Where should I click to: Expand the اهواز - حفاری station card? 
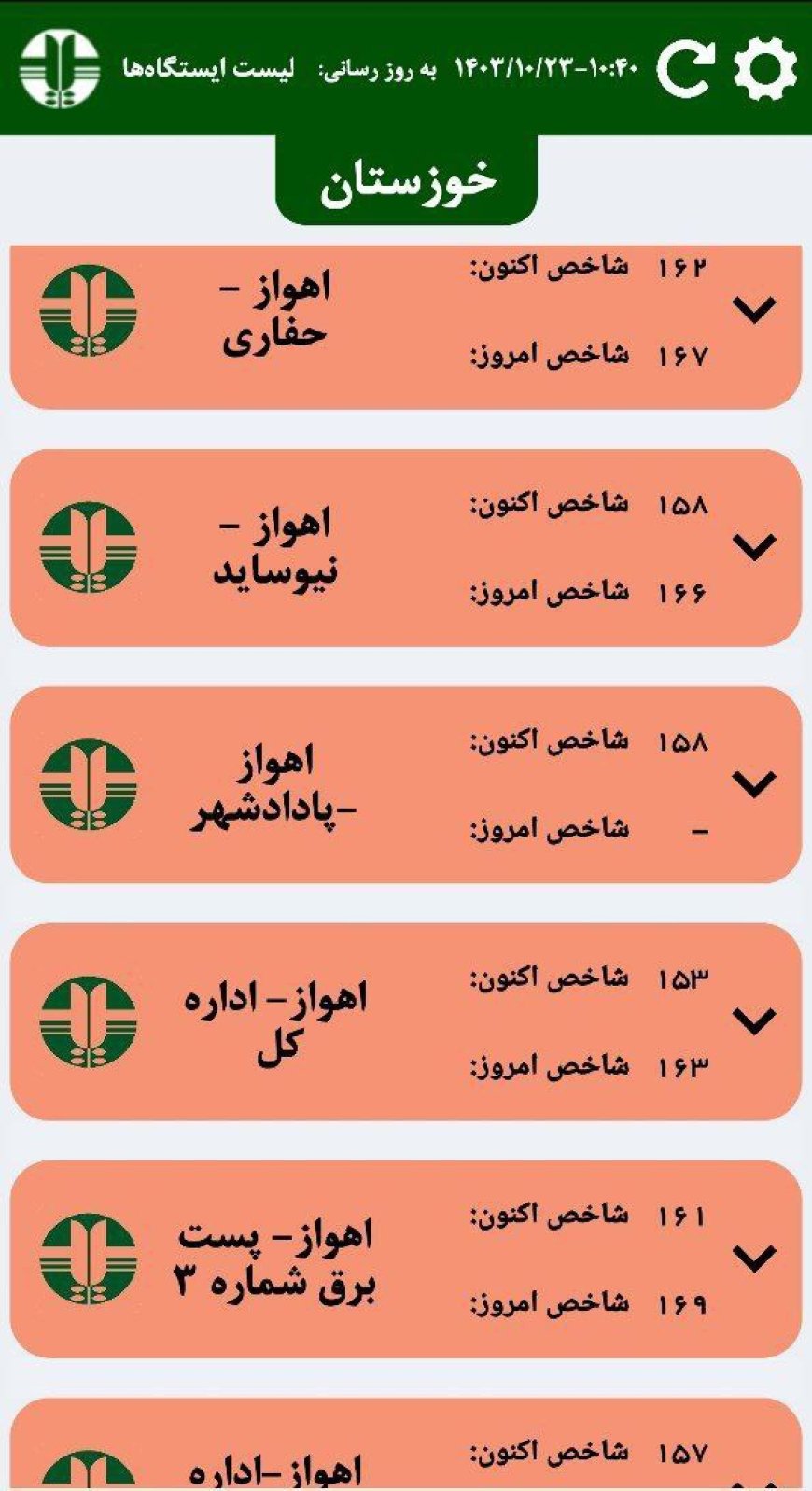(754, 309)
